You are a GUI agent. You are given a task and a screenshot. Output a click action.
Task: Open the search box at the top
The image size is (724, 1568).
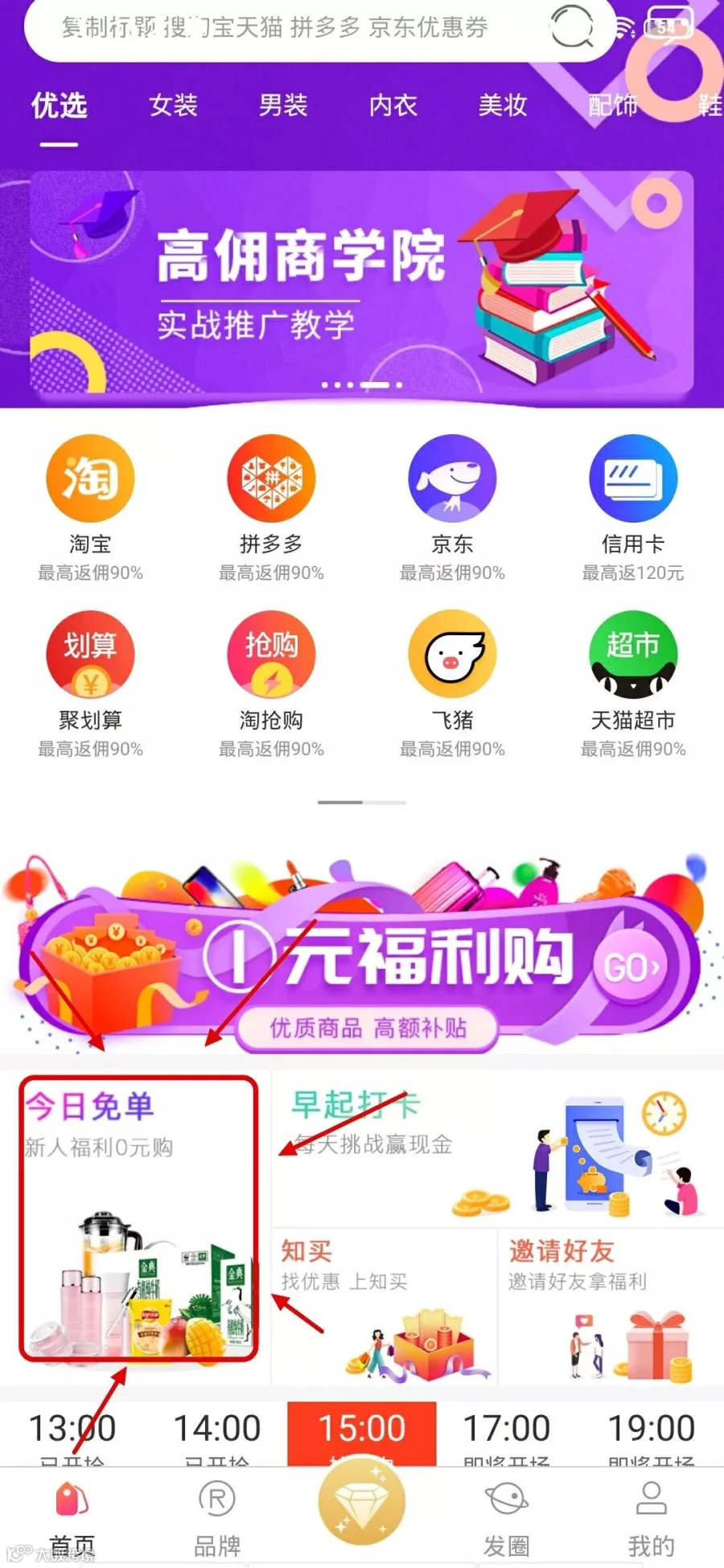320,28
